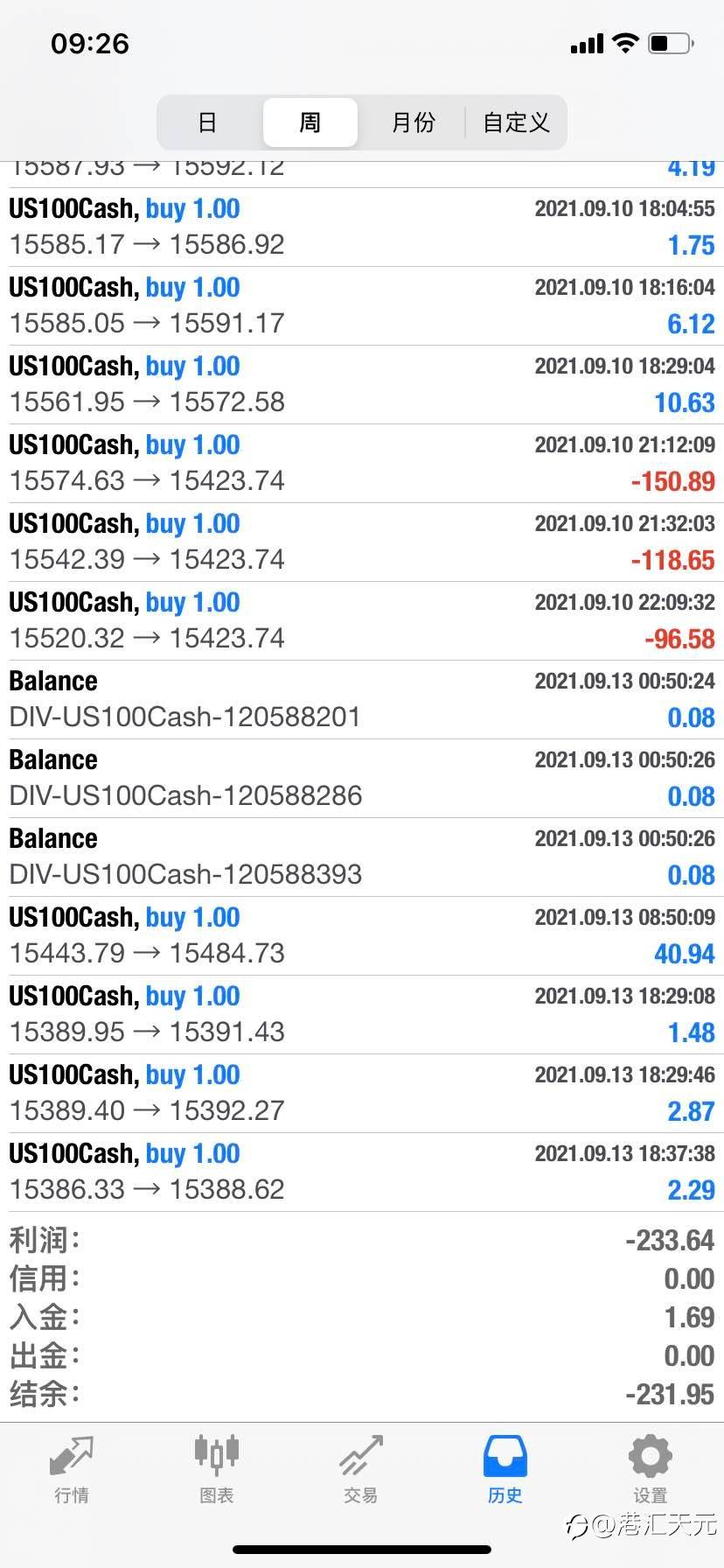The height and width of the screenshot is (1568, 724).
Task: Choose the 自定义 custom period tab
Action: [516, 122]
